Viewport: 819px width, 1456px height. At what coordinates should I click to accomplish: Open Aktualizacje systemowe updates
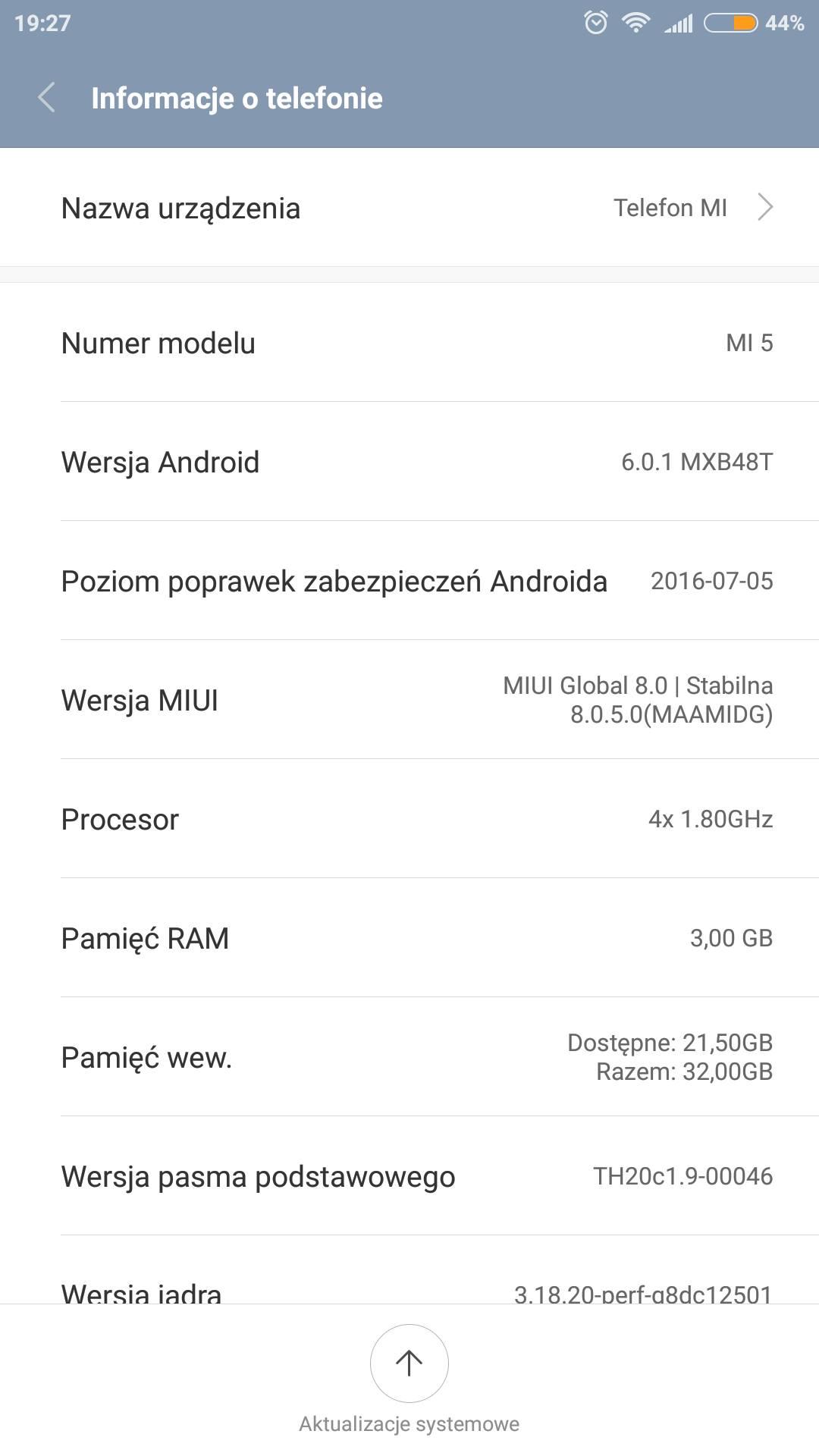(409, 1364)
